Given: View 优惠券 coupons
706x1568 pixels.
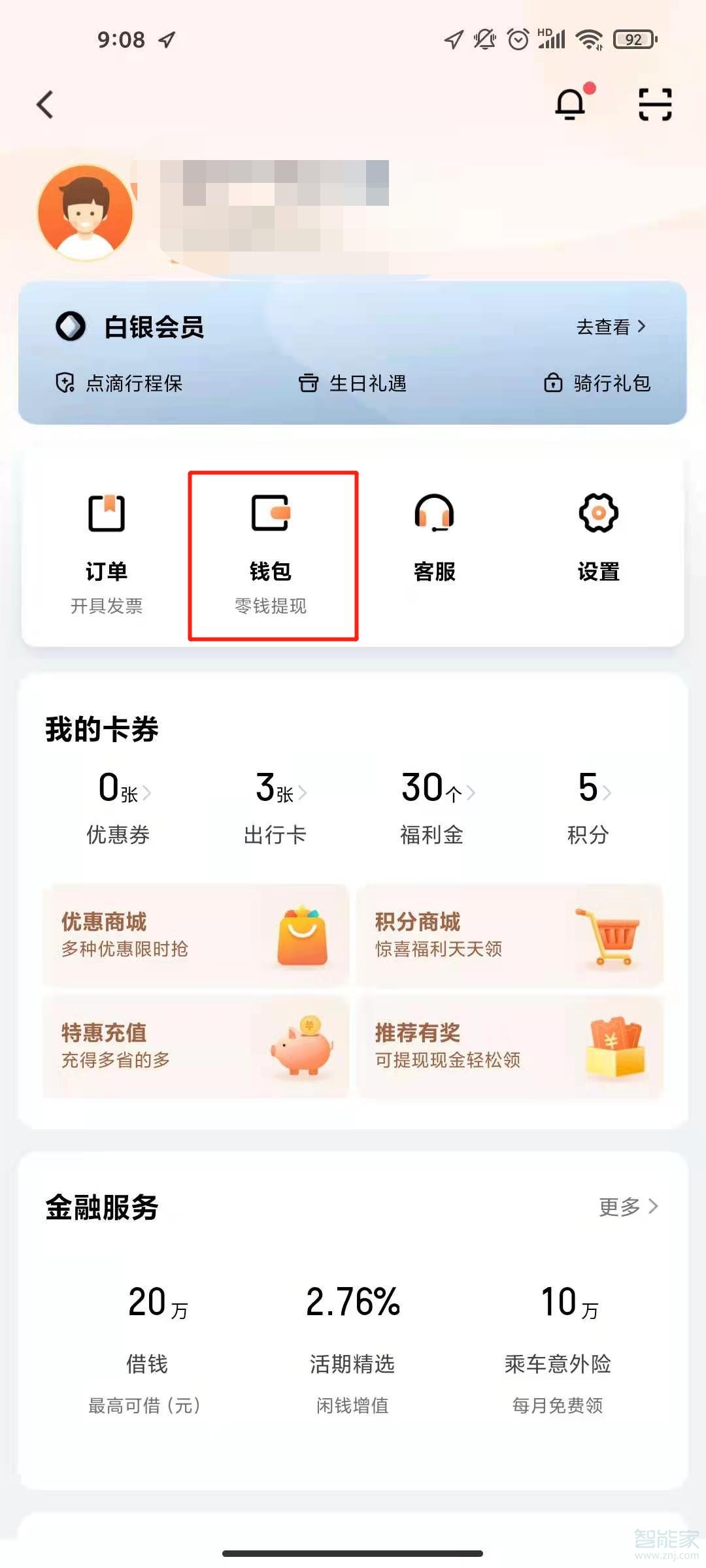Looking at the screenshot, I should (x=118, y=807).
